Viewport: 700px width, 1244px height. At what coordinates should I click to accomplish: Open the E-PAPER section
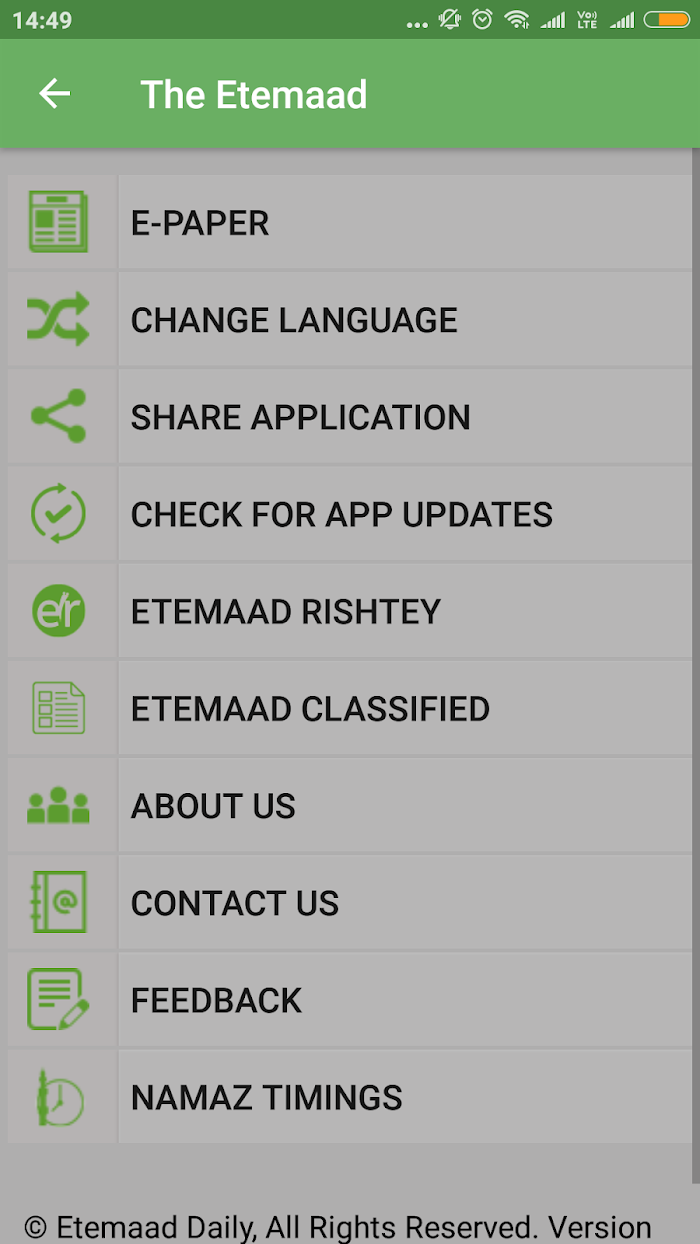(x=350, y=222)
